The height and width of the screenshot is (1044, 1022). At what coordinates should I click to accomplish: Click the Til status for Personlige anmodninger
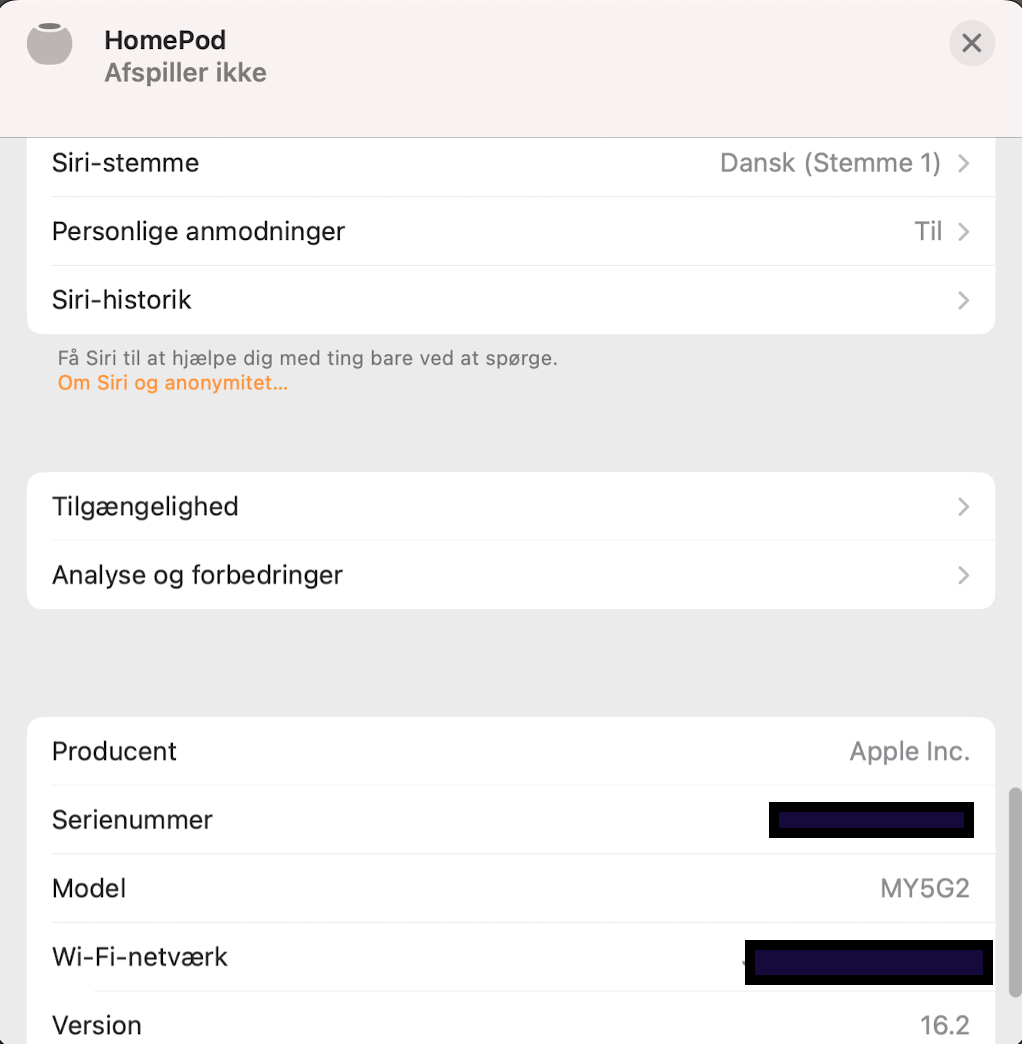[926, 231]
